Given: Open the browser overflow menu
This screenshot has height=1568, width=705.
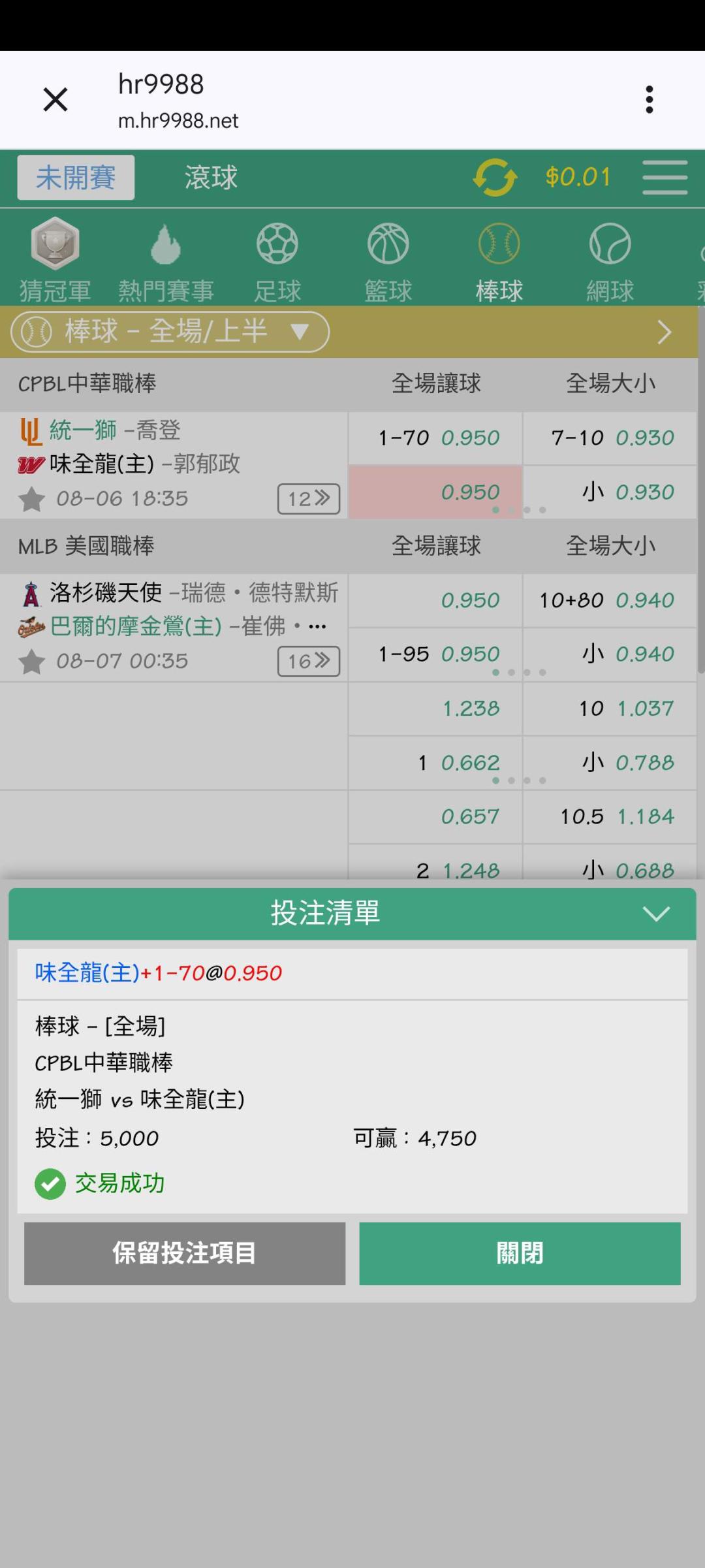Looking at the screenshot, I should coord(649,99).
